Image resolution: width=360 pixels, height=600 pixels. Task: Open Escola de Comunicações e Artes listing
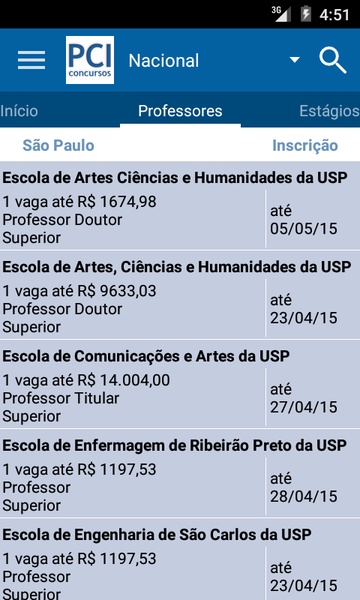tap(180, 385)
